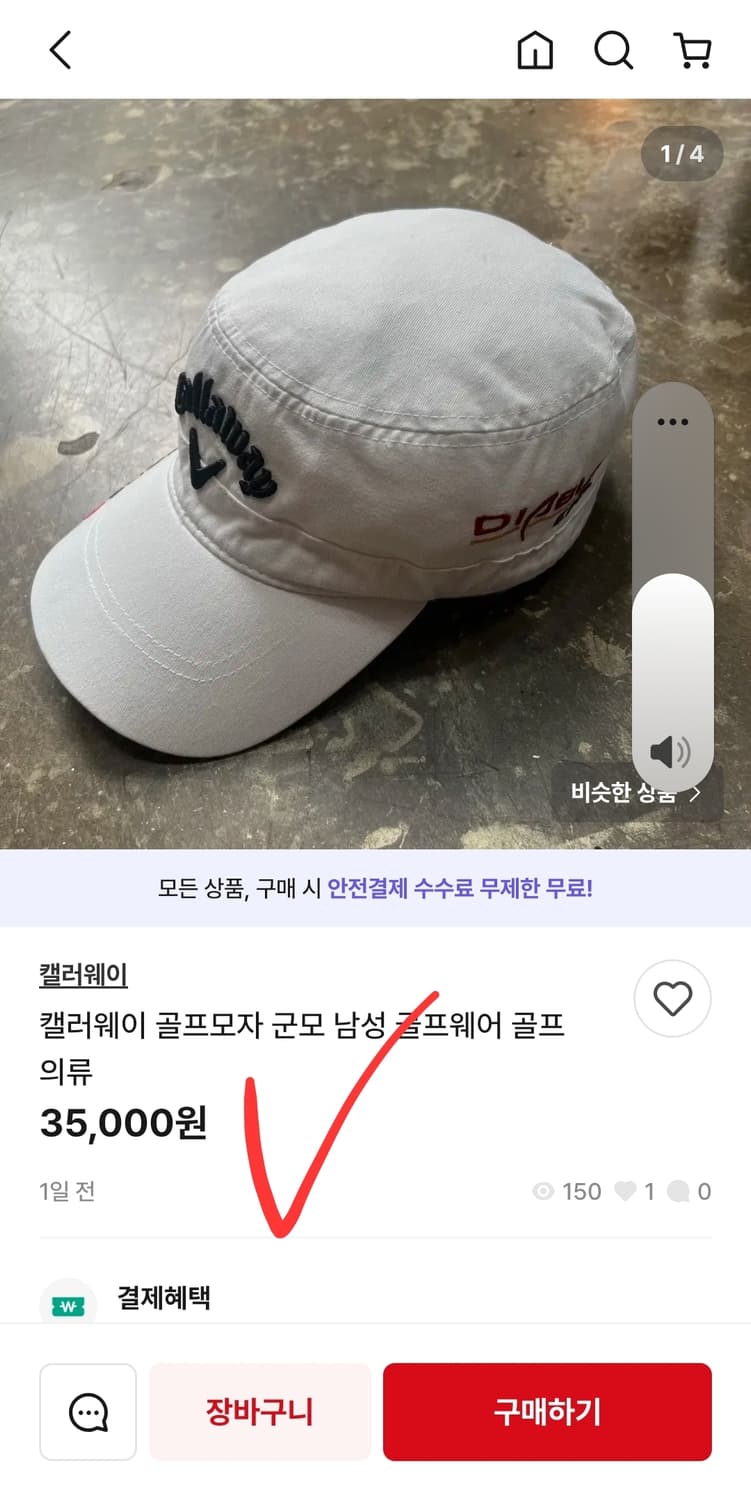Add item to cart with 장바구니
The width and height of the screenshot is (751, 1500).
(x=259, y=1411)
